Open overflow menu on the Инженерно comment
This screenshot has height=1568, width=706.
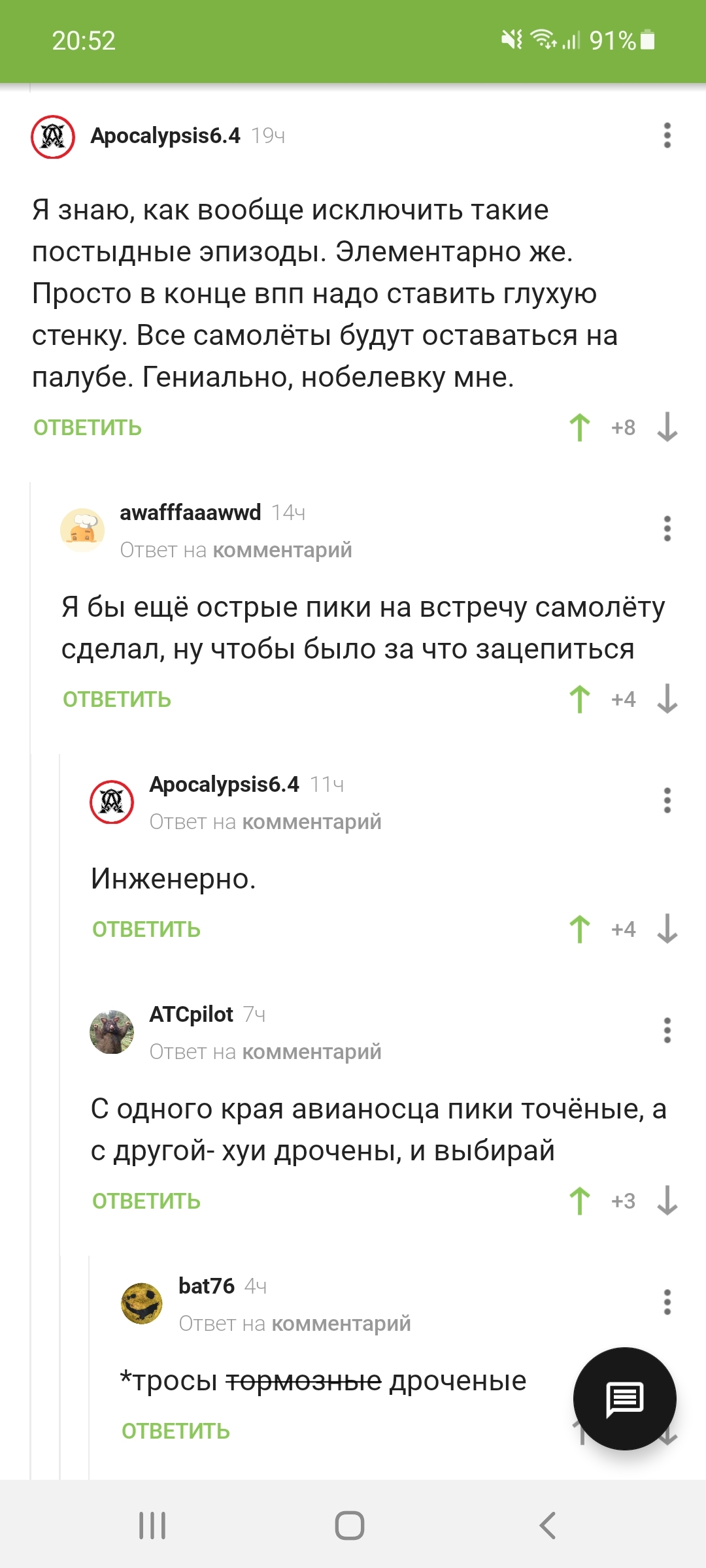(667, 800)
